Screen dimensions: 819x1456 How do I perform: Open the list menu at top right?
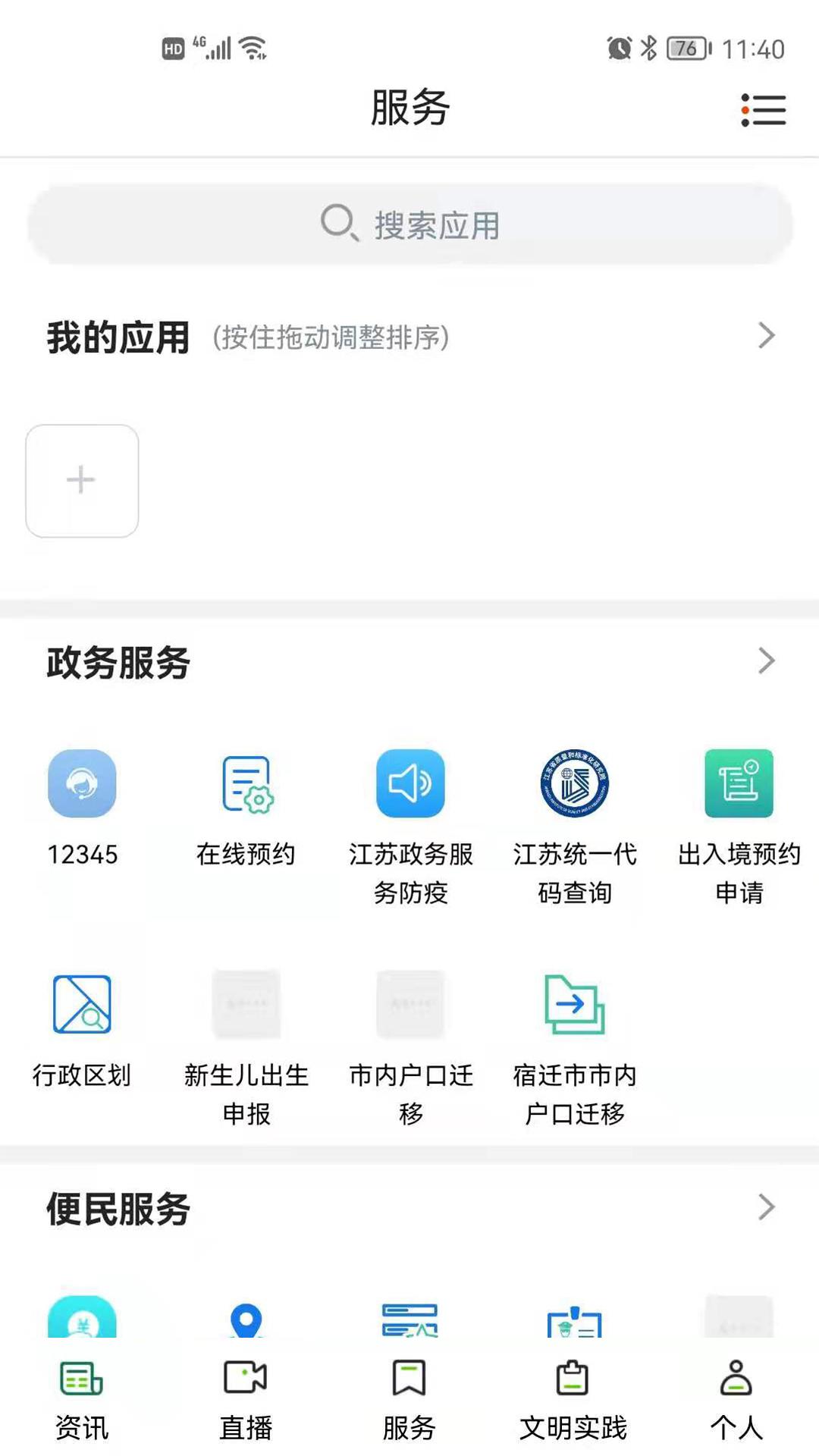coord(763,109)
